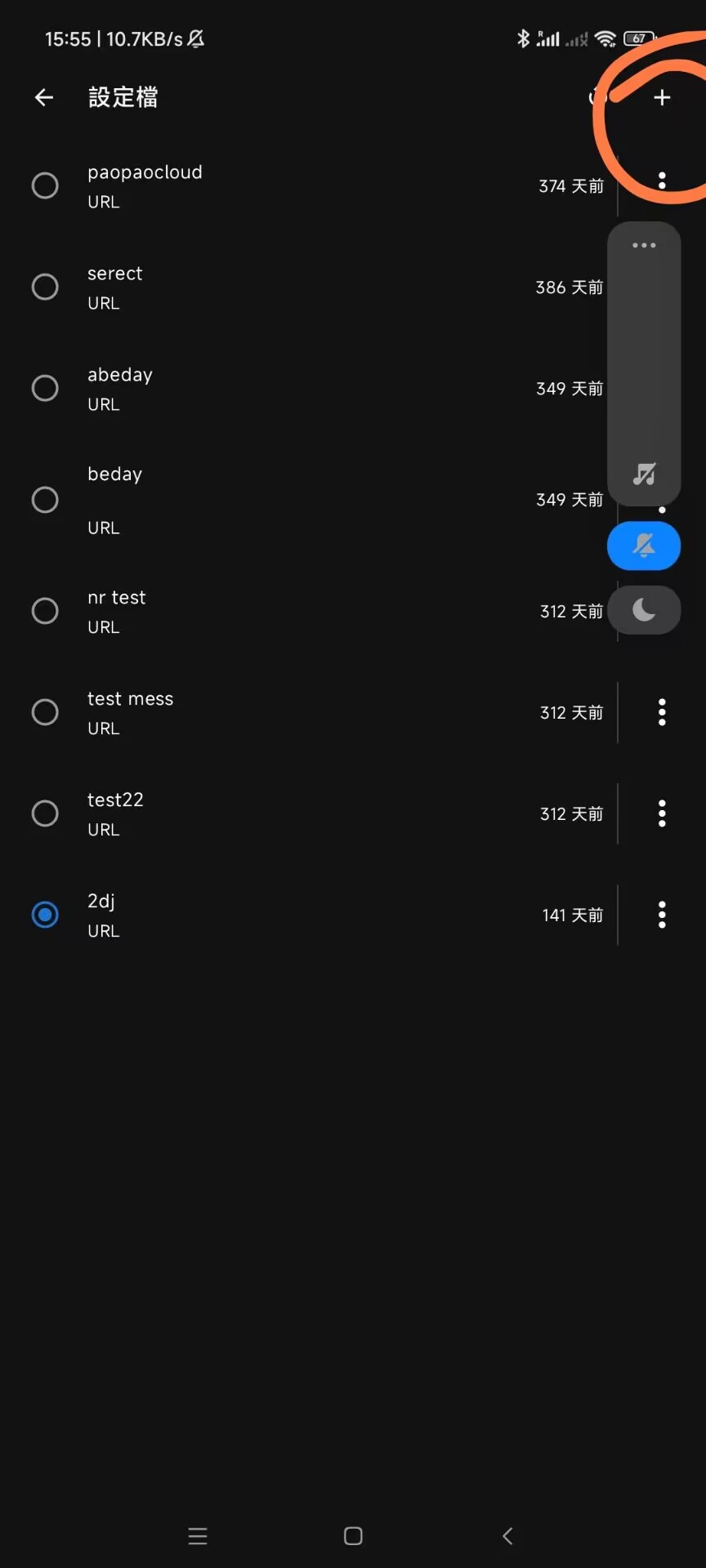Select the paopaocloud profile
This screenshot has width=706, height=1568.
tap(45, 185)
